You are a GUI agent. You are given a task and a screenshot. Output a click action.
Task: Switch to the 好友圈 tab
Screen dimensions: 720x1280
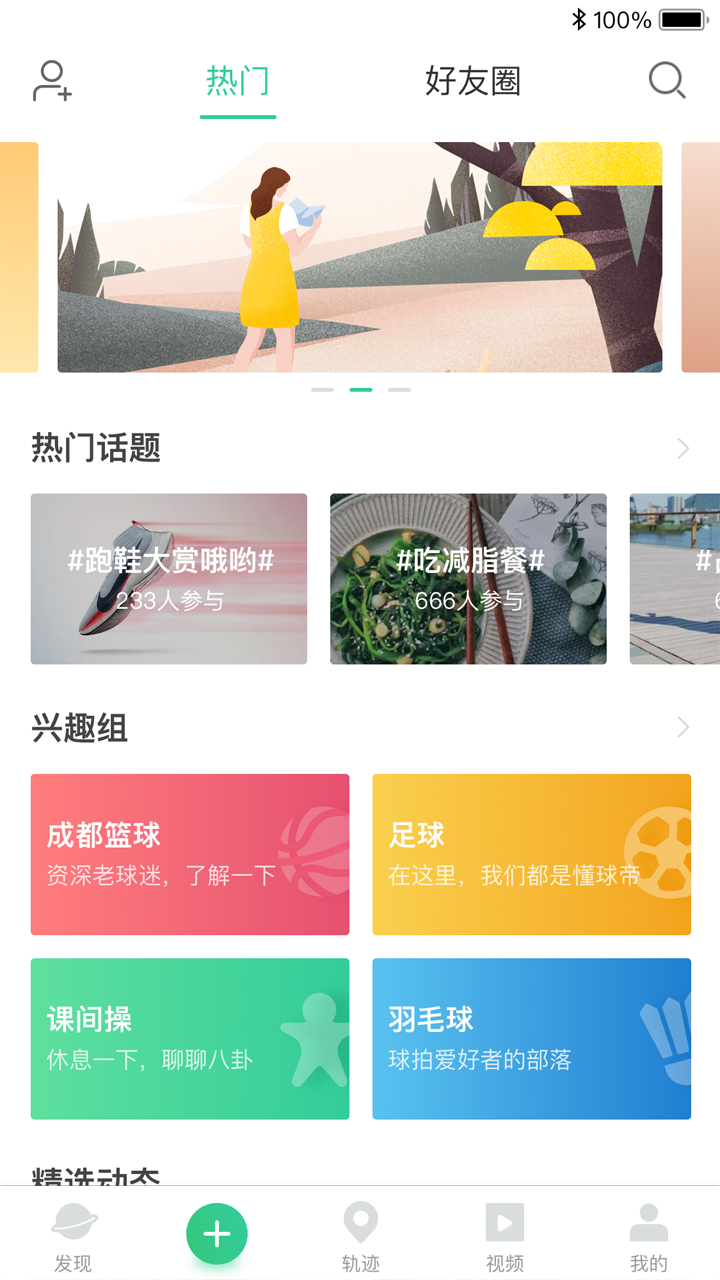[470, 82]
